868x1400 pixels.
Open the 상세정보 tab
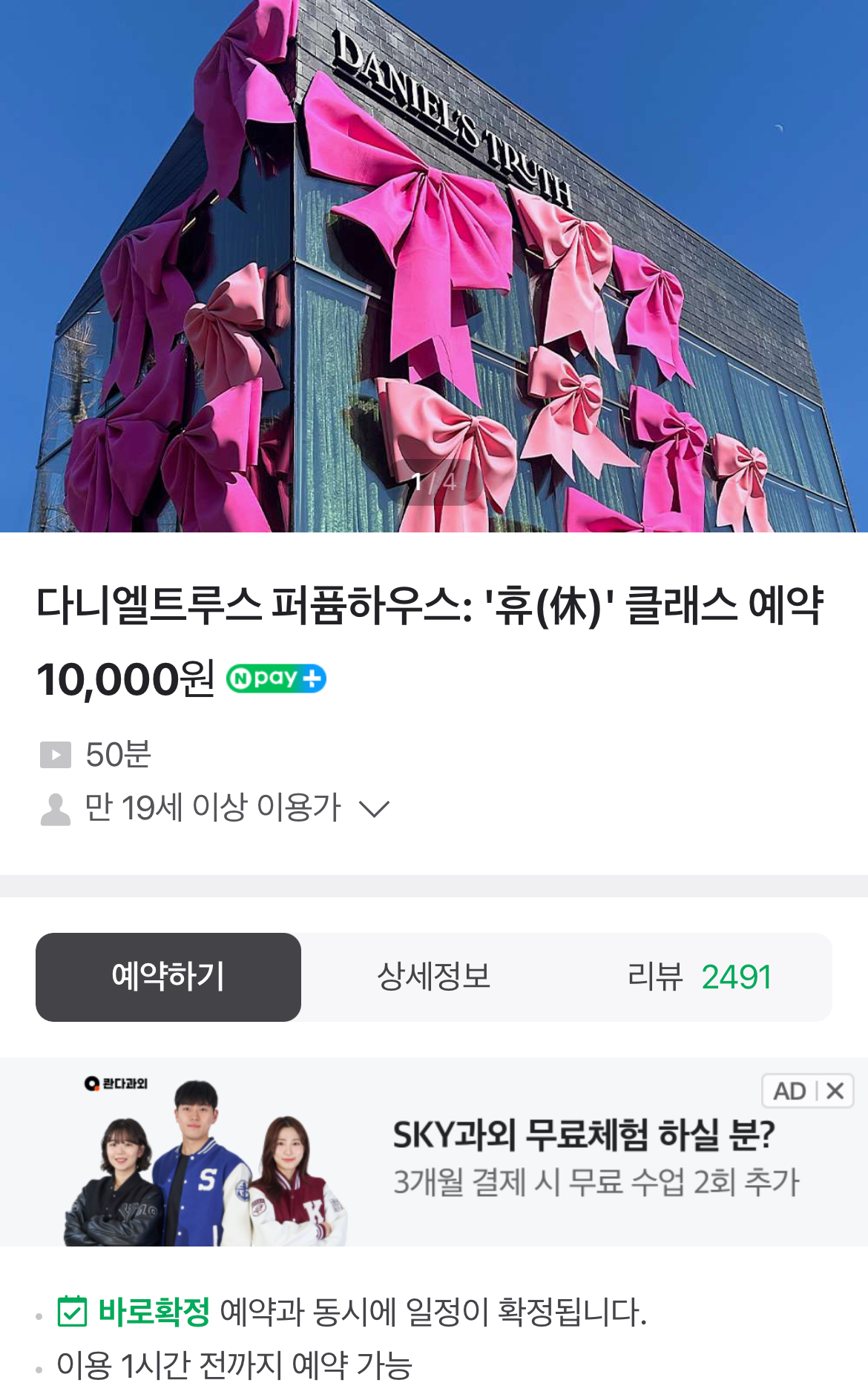pyautogui.click(x=434, y=977)
